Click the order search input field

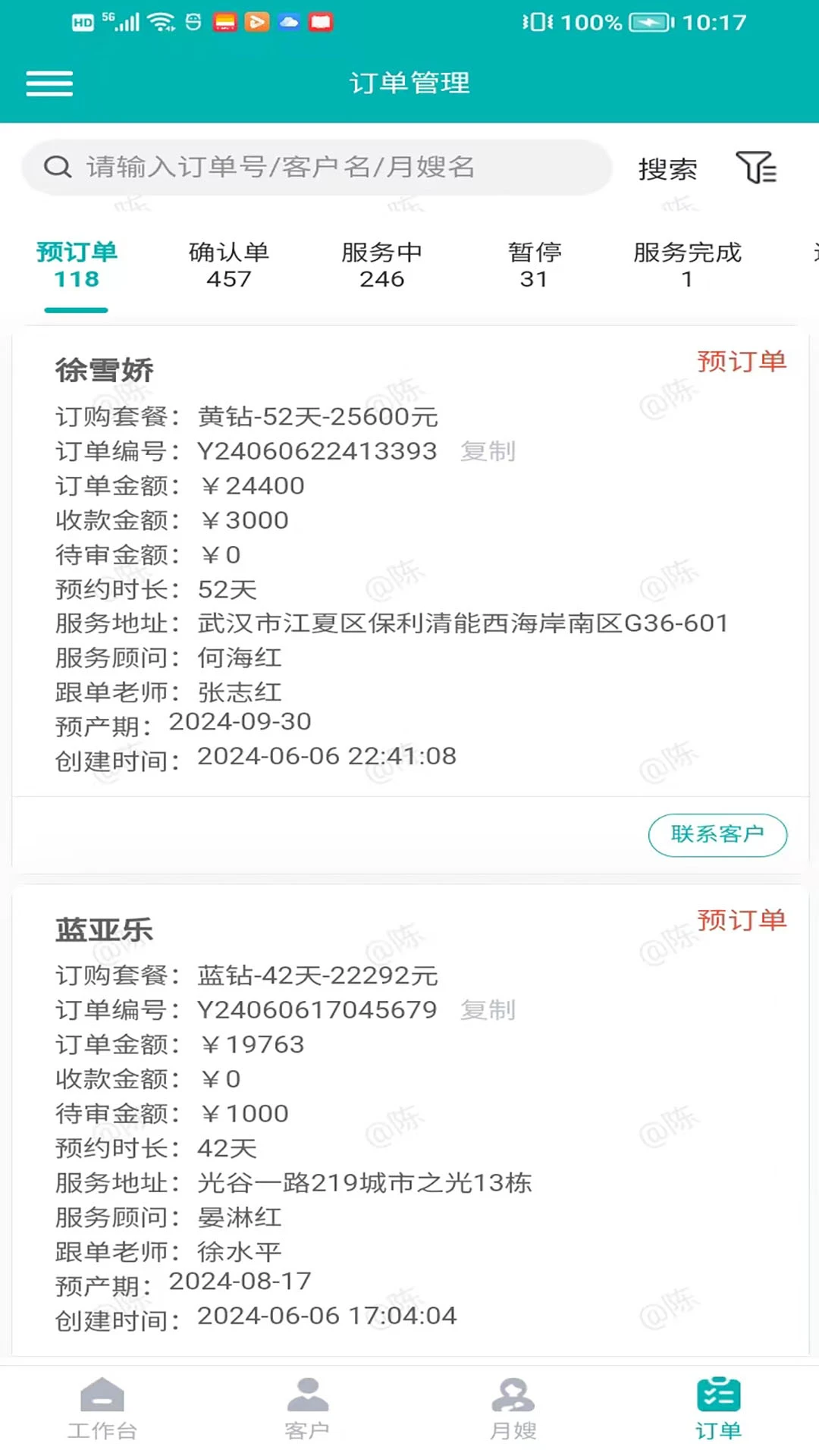tap(318, 168)
